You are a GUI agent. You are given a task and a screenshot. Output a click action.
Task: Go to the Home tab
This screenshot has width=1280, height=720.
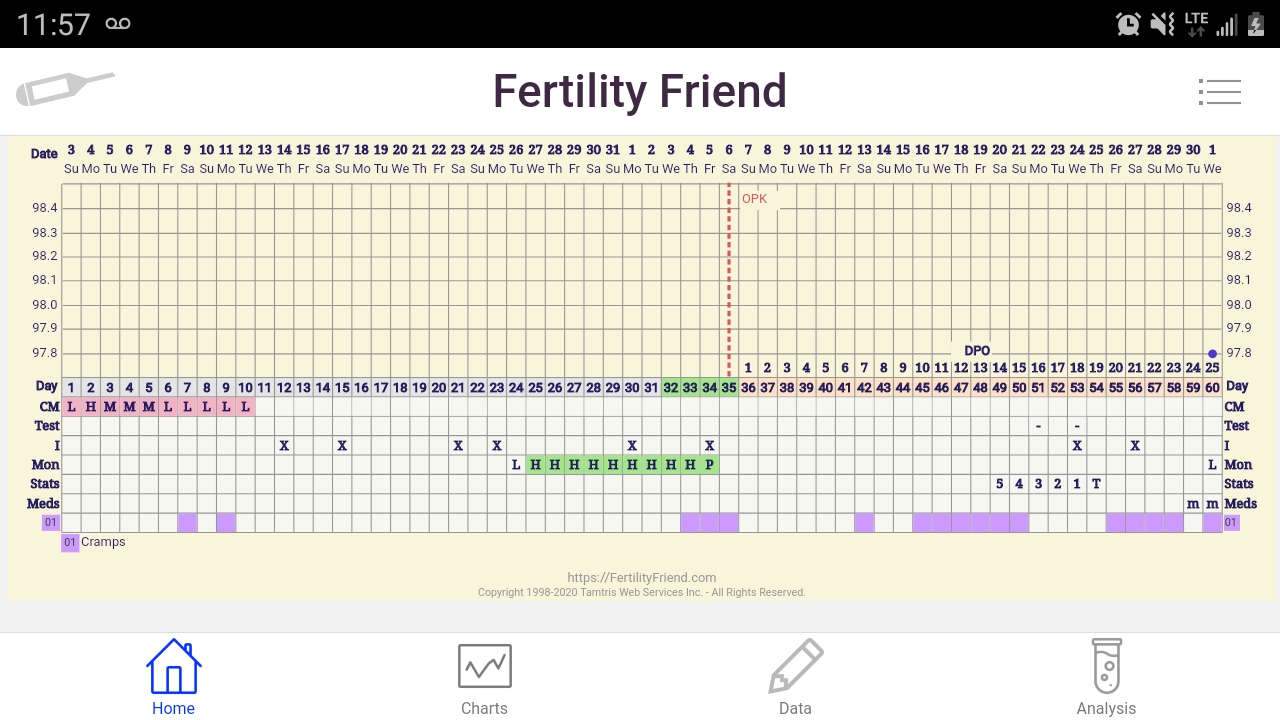point(173,678)
